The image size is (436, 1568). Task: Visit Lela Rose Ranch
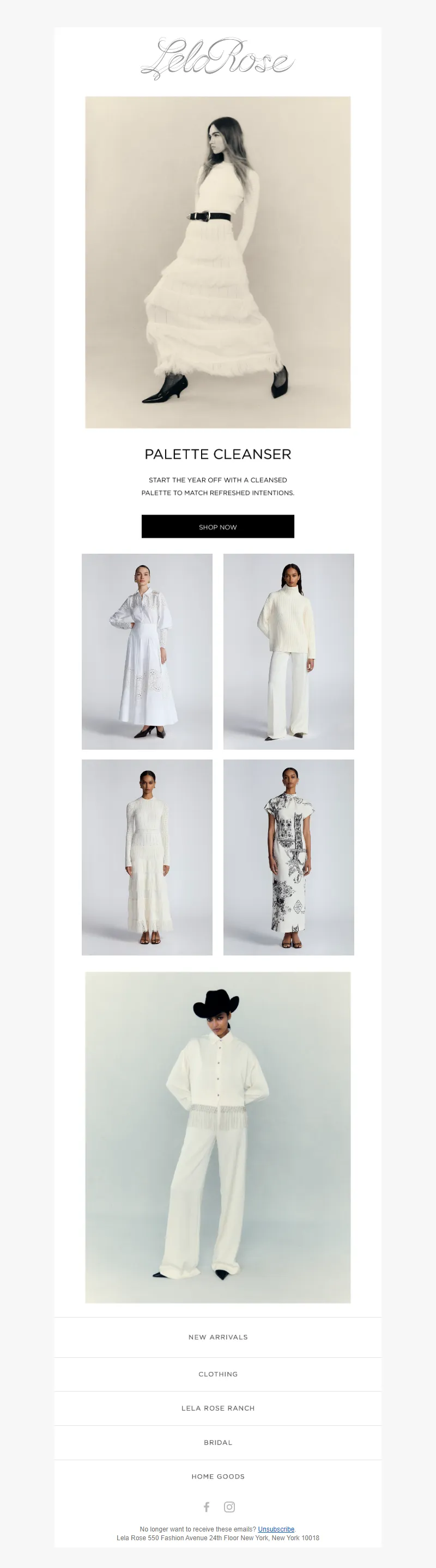point(217,1408)
